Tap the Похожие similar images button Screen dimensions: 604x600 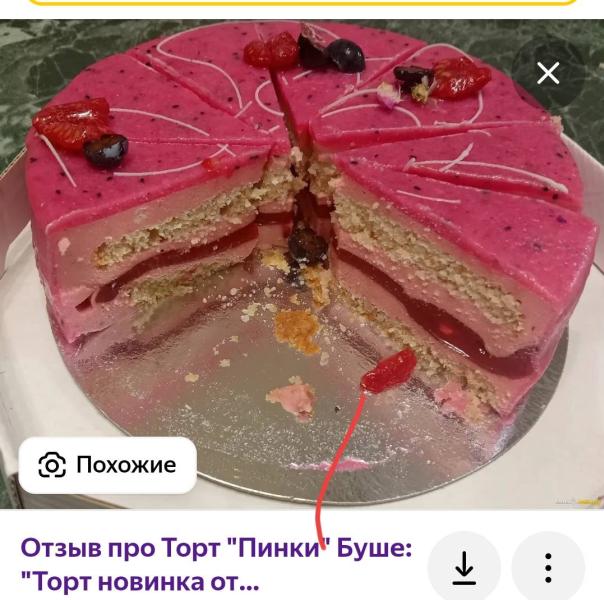[x=108, y=465]
